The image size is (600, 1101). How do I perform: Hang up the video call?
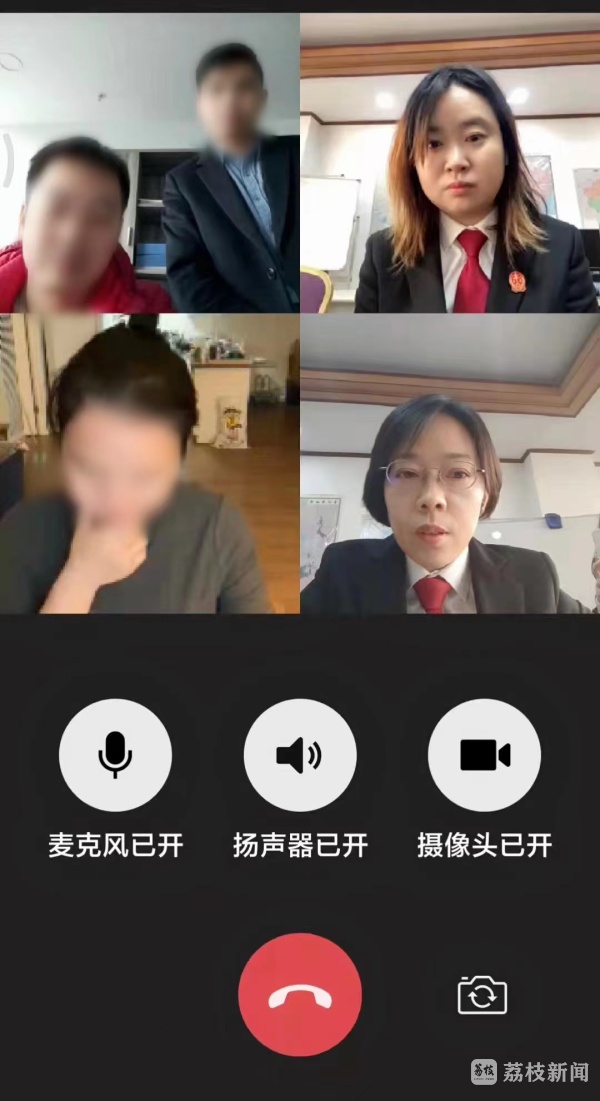[x=300, y=994]
